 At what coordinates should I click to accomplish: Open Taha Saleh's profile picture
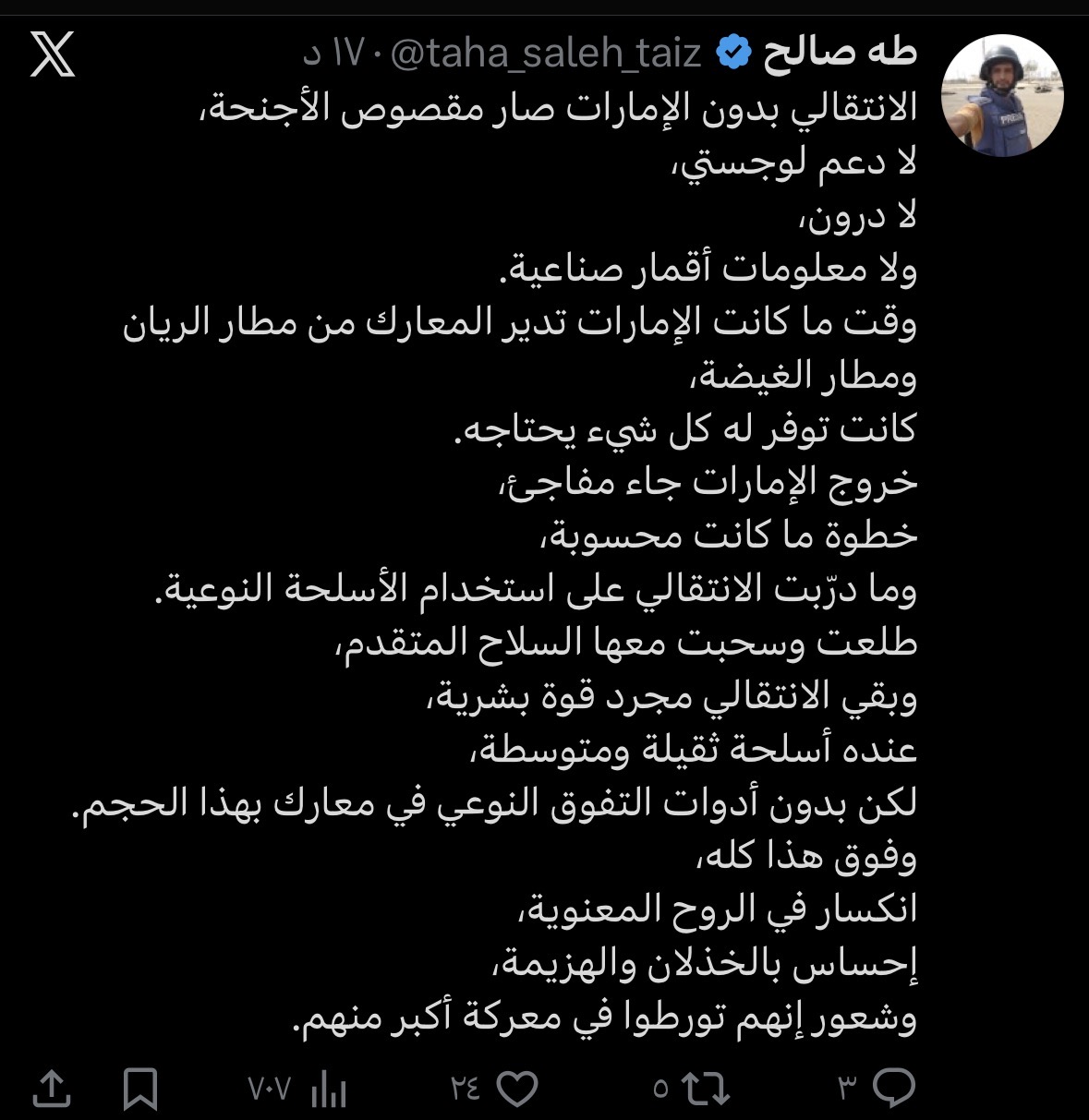1002,96
